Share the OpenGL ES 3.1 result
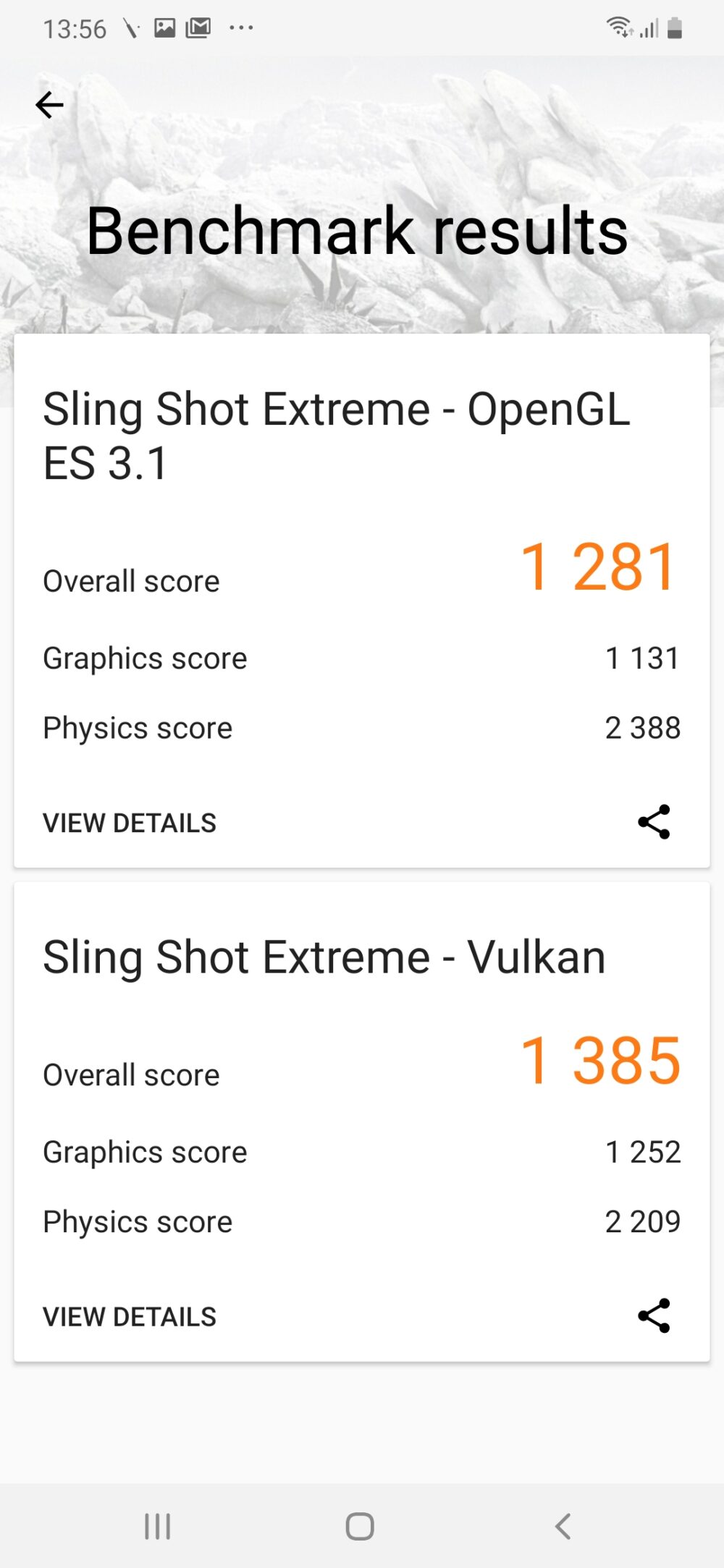Image resolution: width=724 pixels, height=1568 pixels. 654,822
